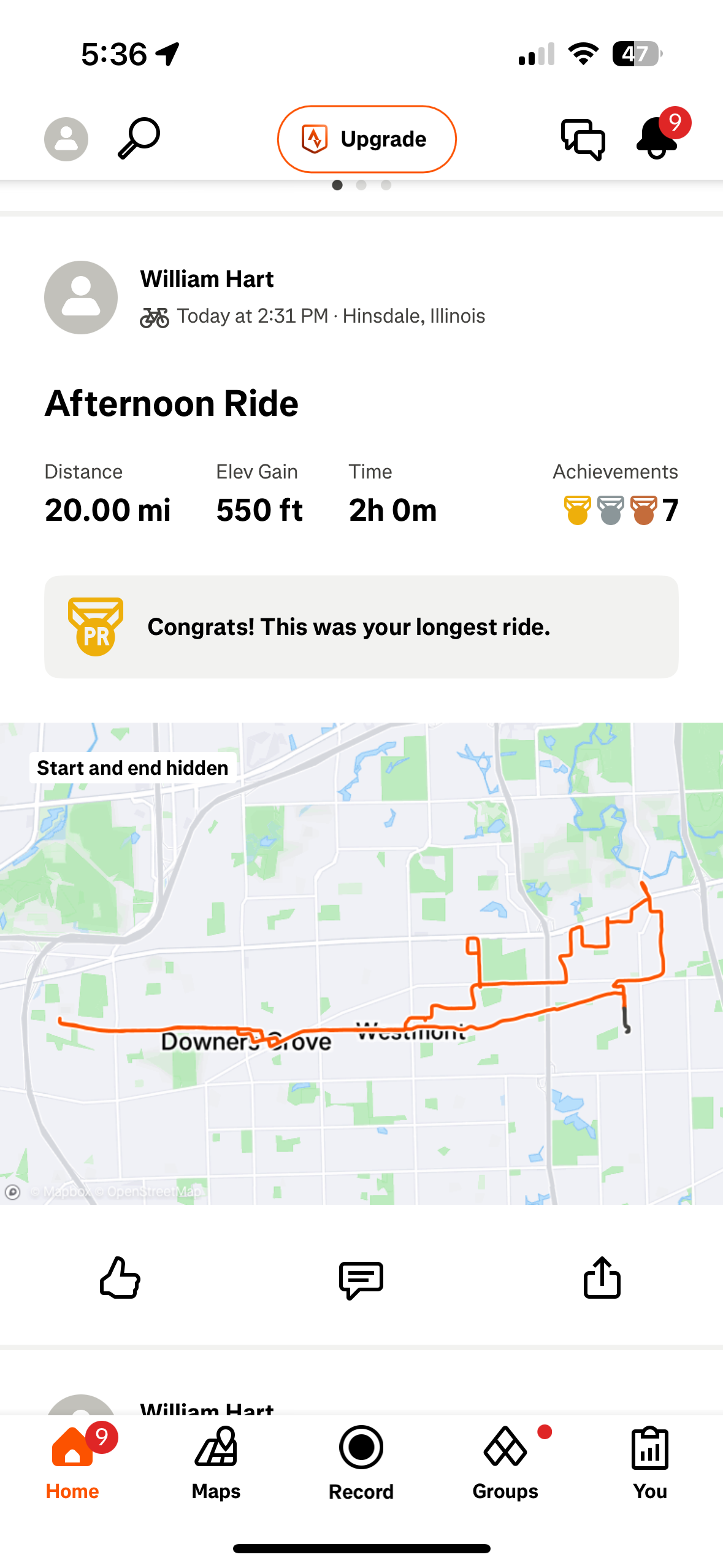Open the search magnifier

pyautogui.click(x=139, y=139)
